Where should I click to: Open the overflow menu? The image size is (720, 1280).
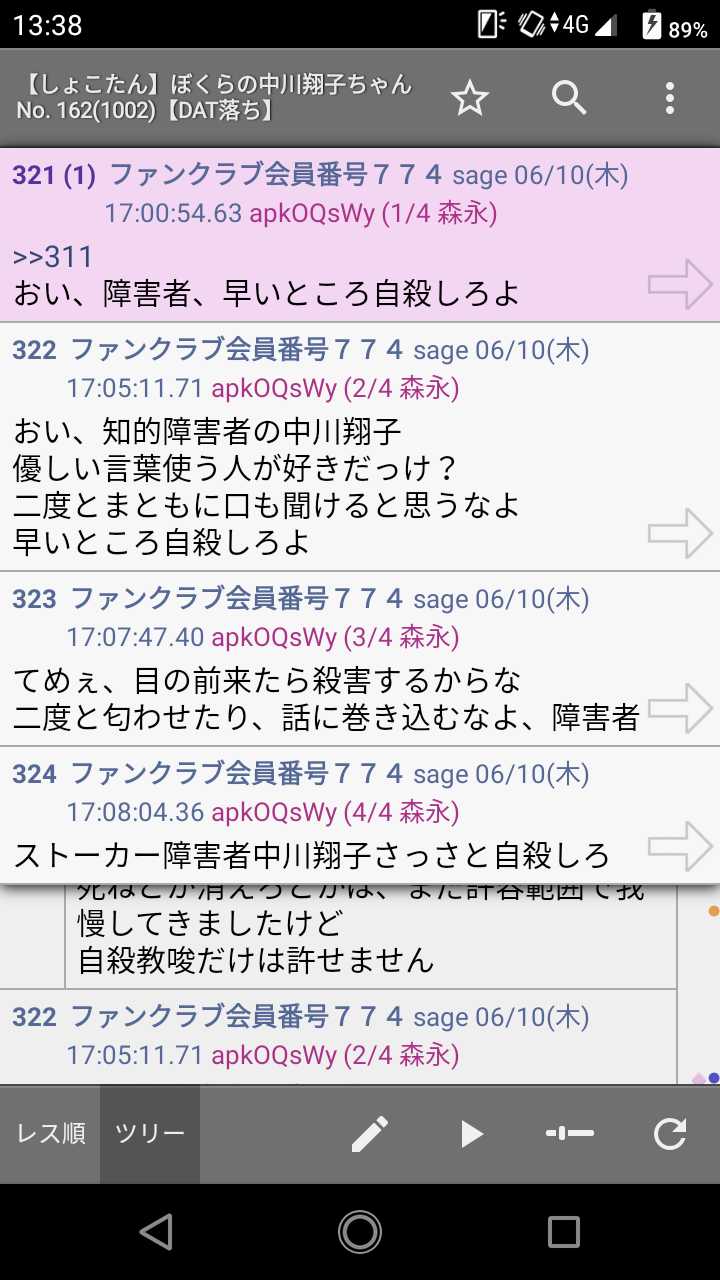coord(669,98)
